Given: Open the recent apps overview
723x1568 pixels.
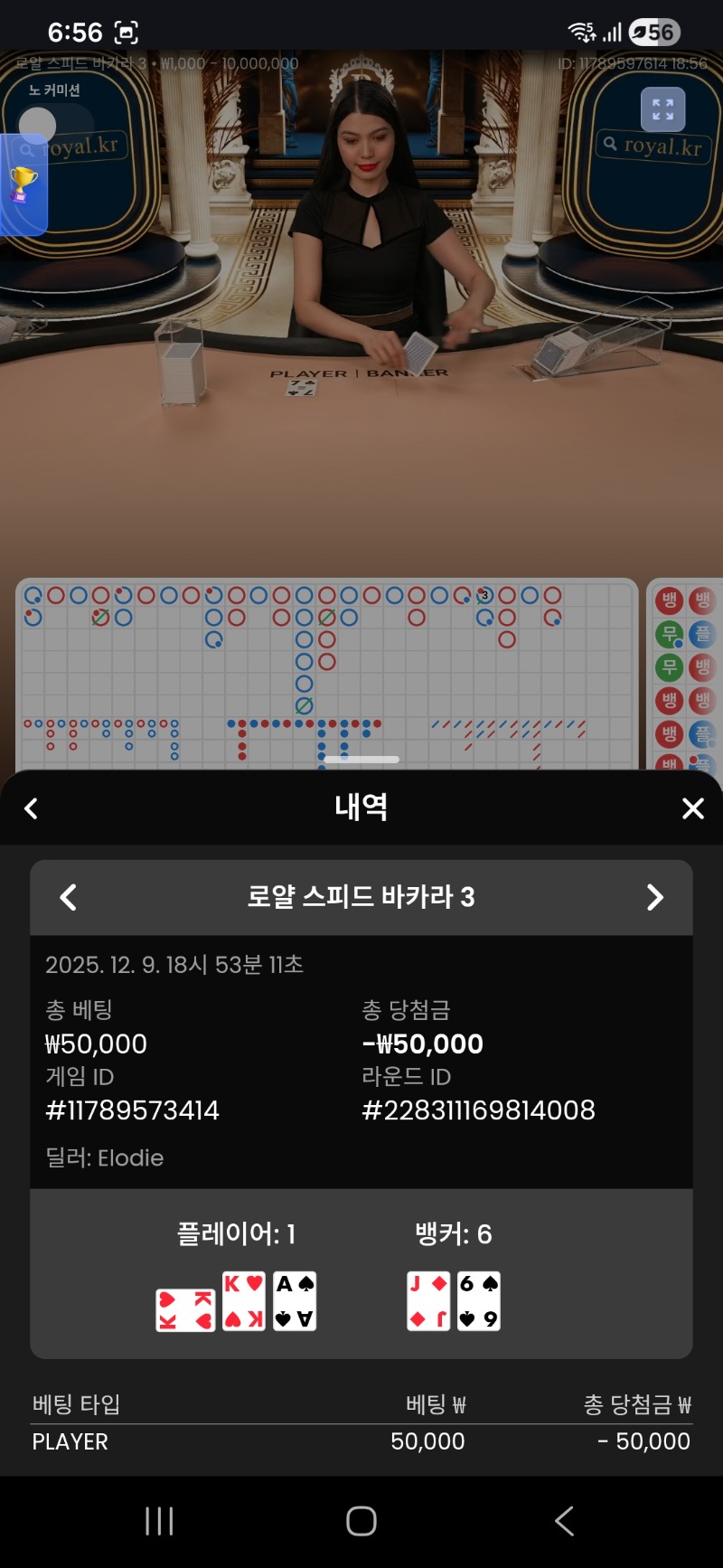Looking at the screenshot, I should coord(159,1521).
